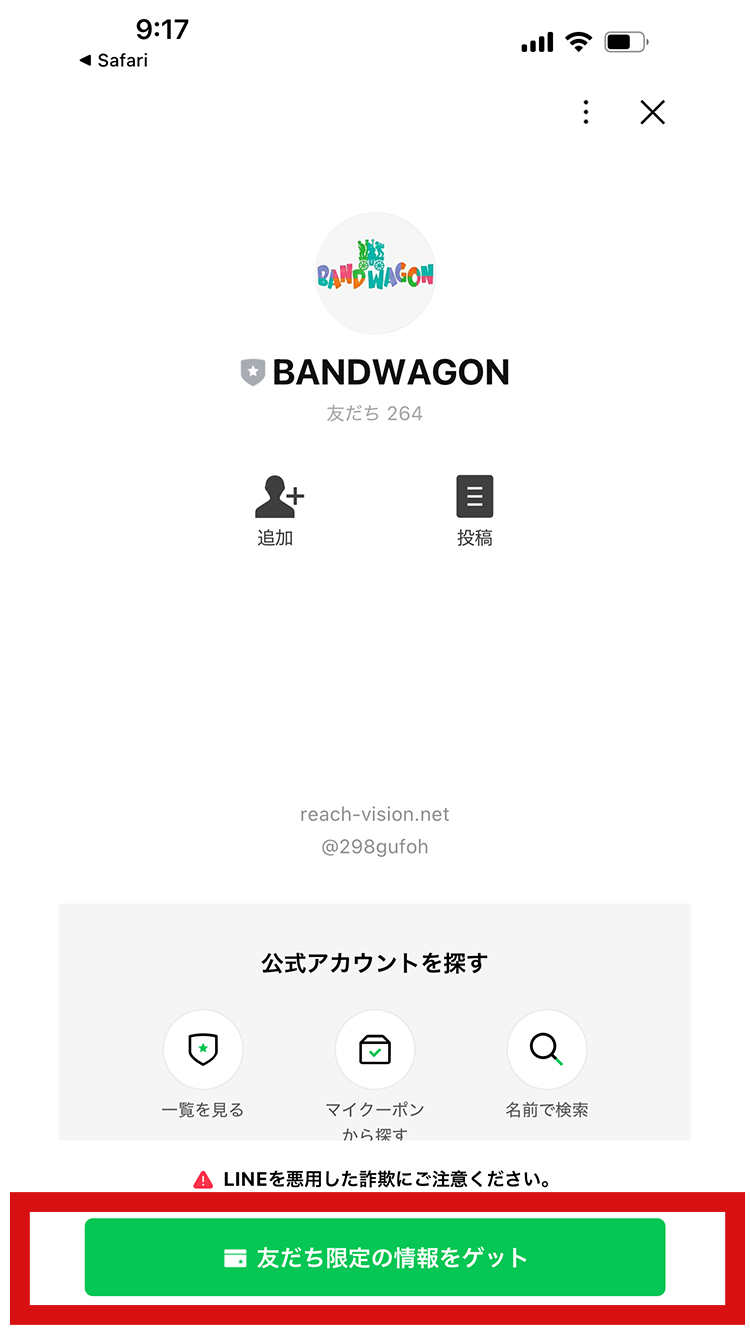Open 名前で検索 to search by name
This screenshot has width=750, height=1334.
[546, 1050]
